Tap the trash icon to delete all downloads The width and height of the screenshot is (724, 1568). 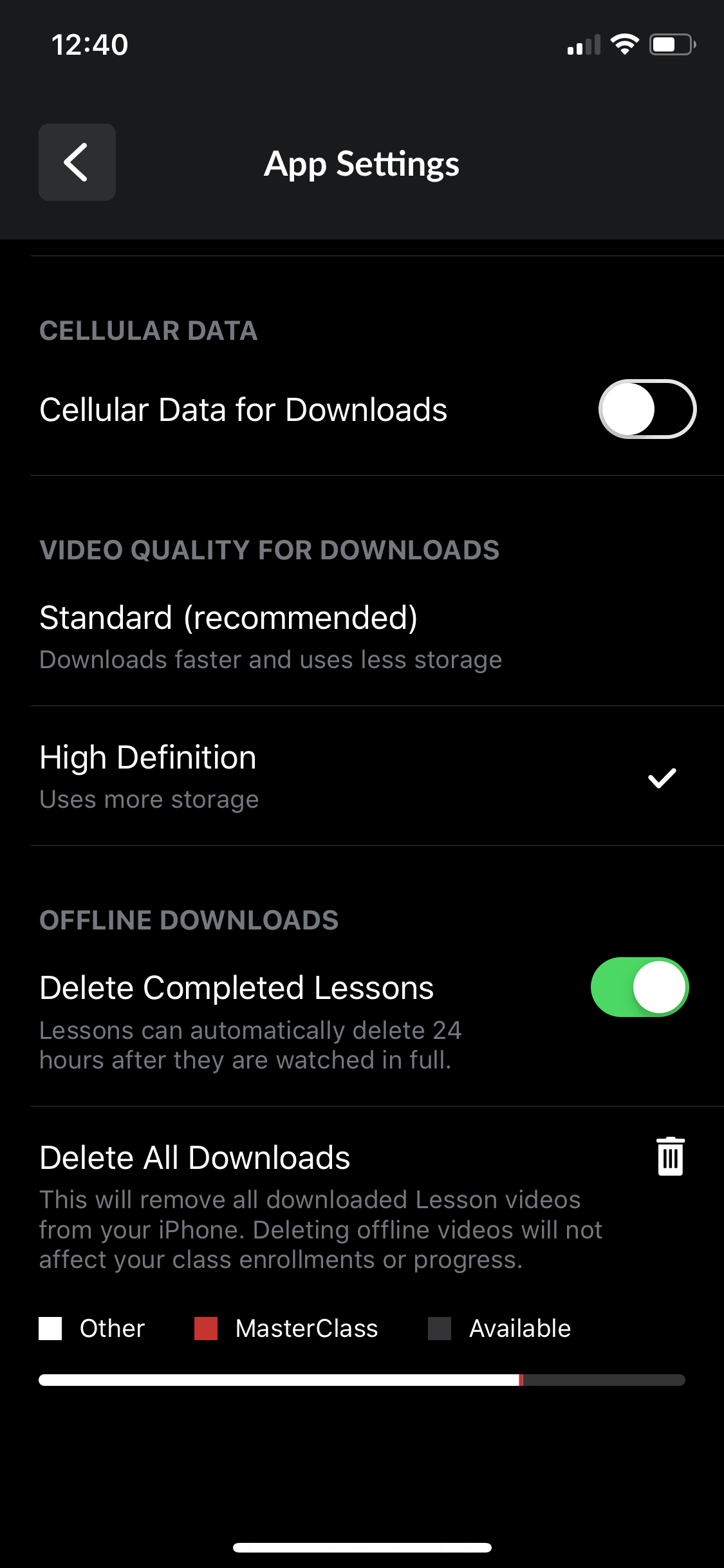pyautogui.click(x=670, y=1157)
